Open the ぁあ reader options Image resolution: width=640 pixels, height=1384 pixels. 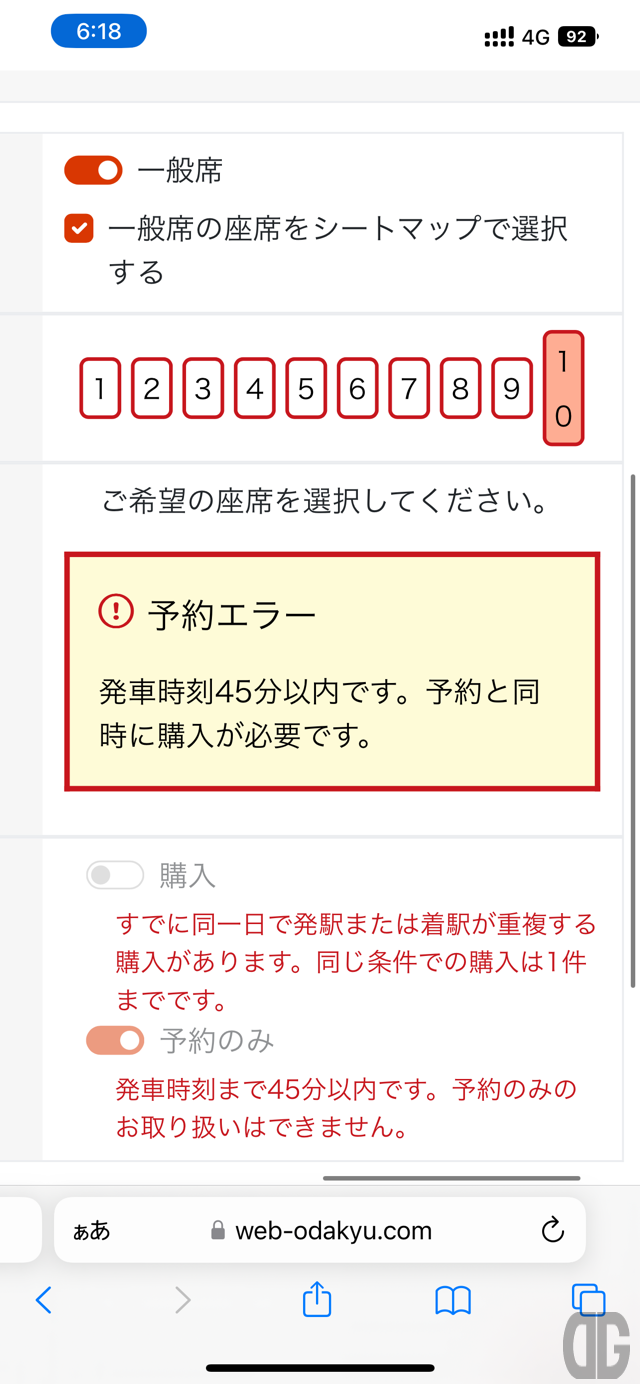pos(92,1231)
